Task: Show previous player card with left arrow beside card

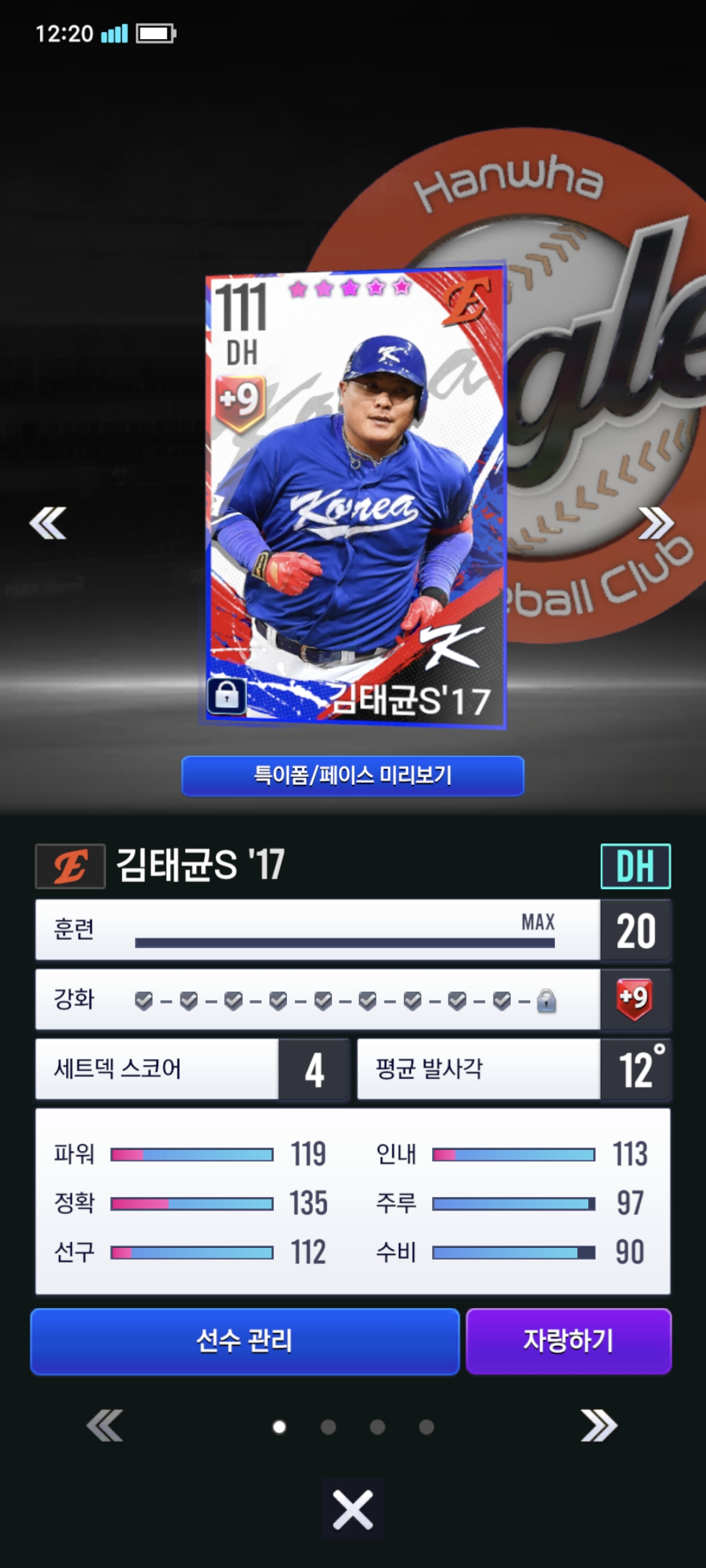Action: [x=48, y=523]
